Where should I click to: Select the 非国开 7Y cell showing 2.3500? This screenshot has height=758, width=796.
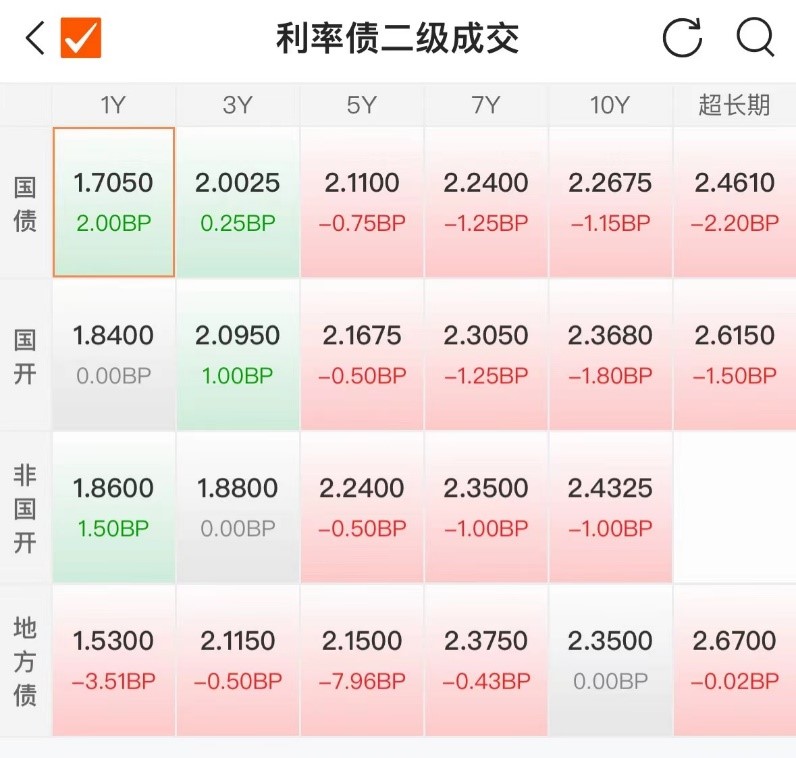[x=486, y=507]
